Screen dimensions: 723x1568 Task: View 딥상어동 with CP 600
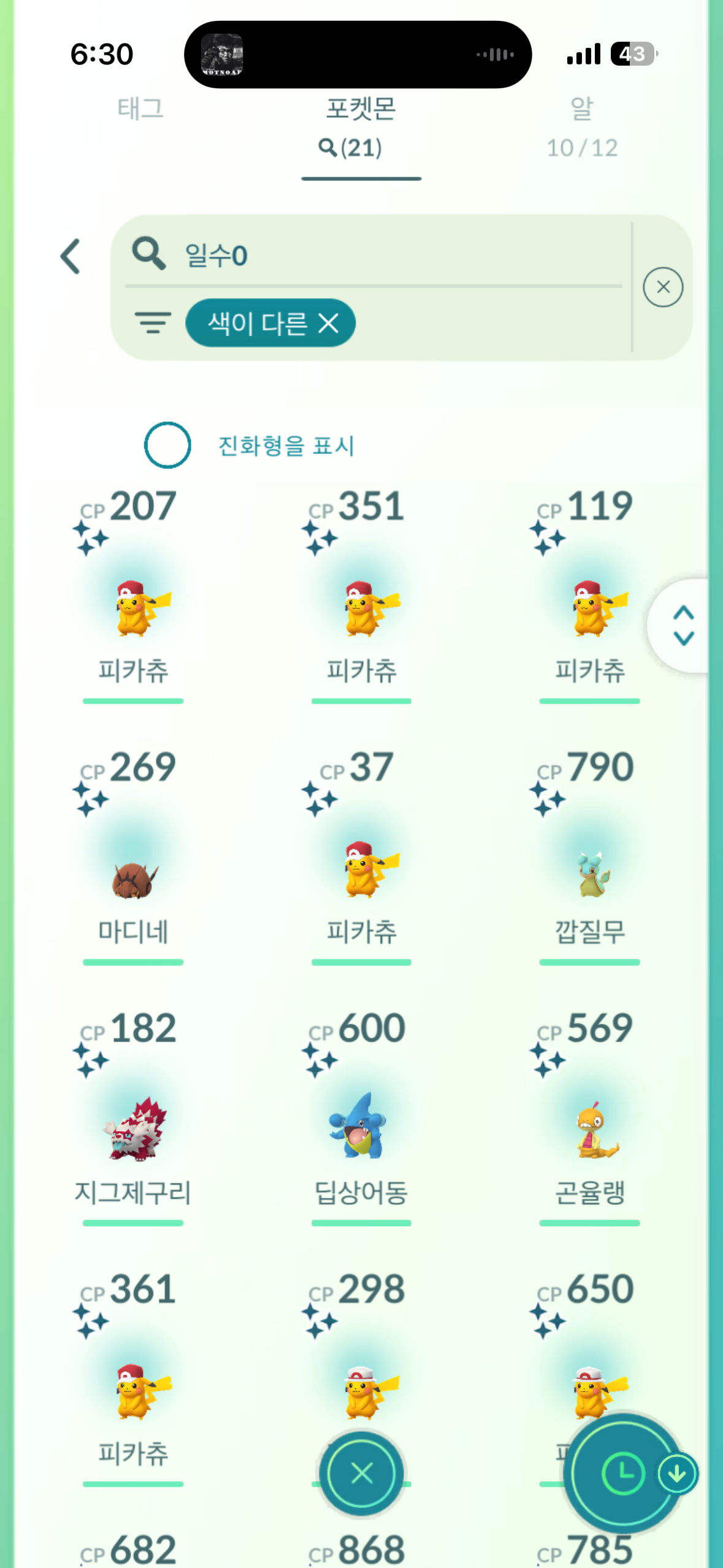(x=362, y=1129)
